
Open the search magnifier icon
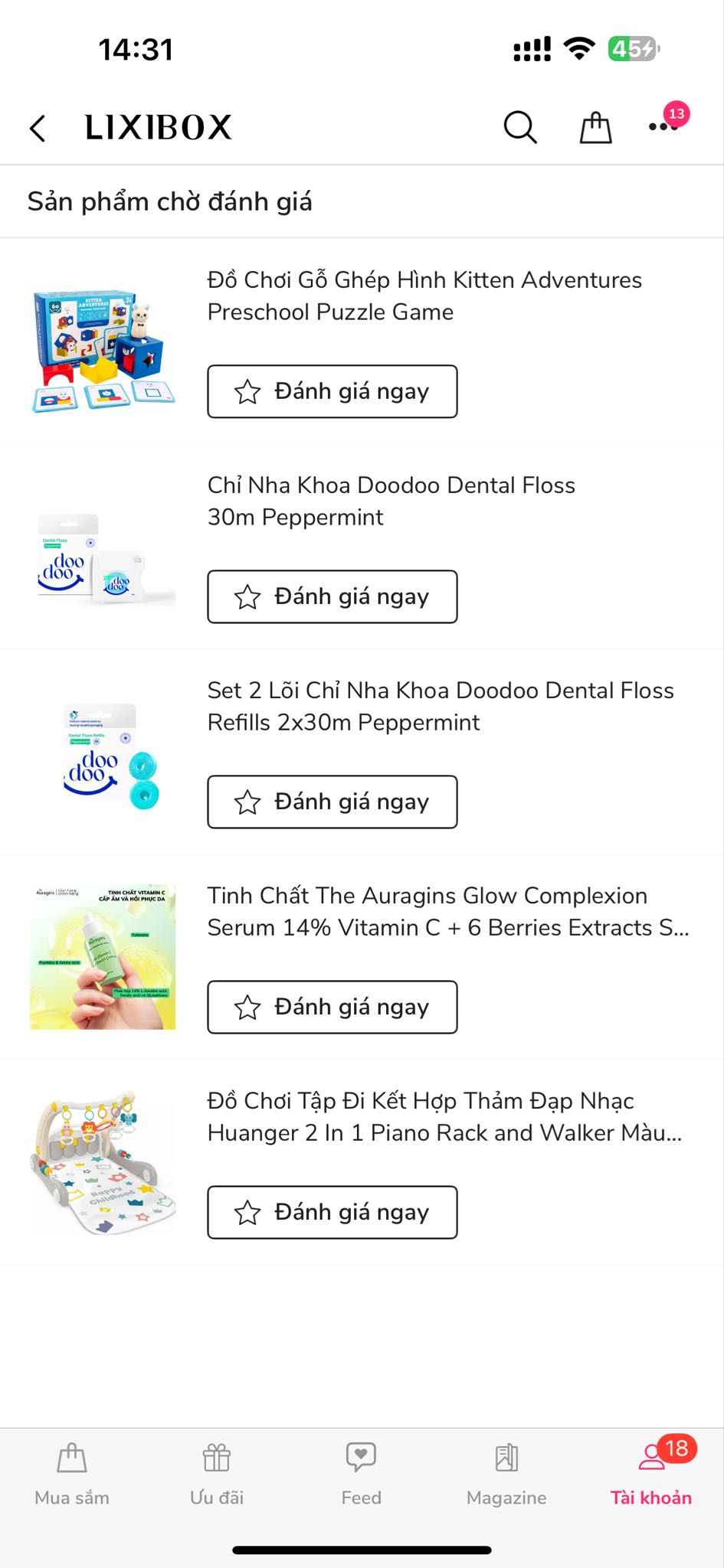(519, 127)
